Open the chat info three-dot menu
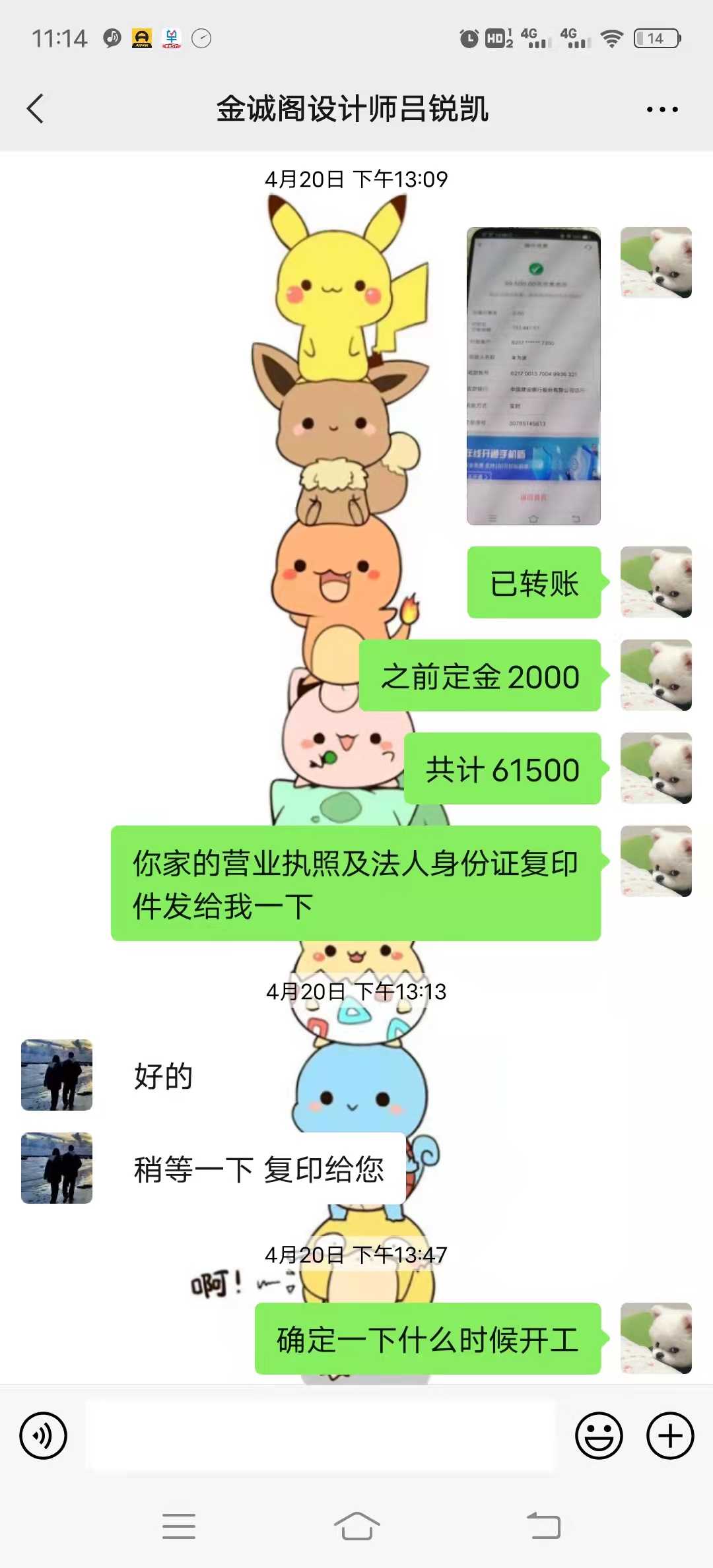Viewport: 713px width, 1568px height. (662, 110)
